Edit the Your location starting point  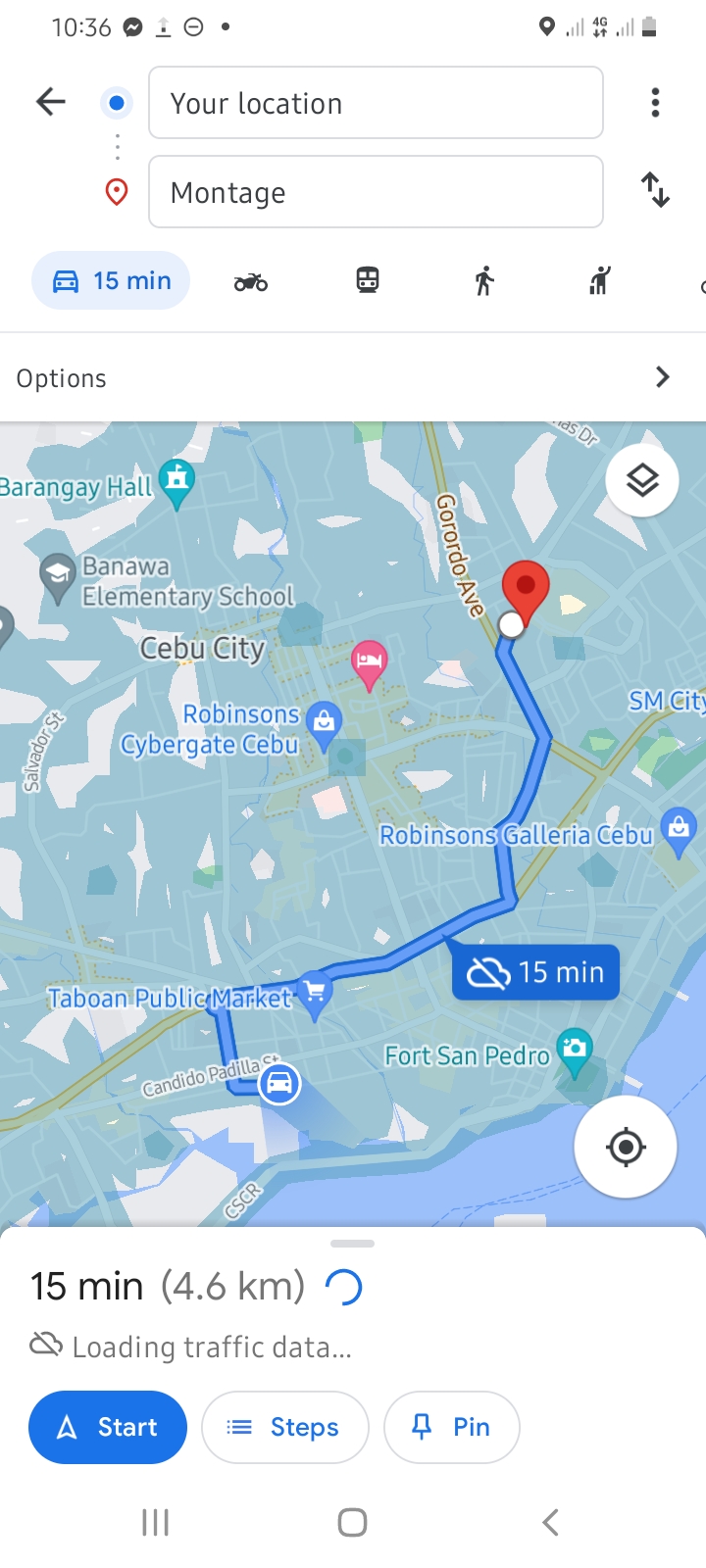tap(376, 103)
